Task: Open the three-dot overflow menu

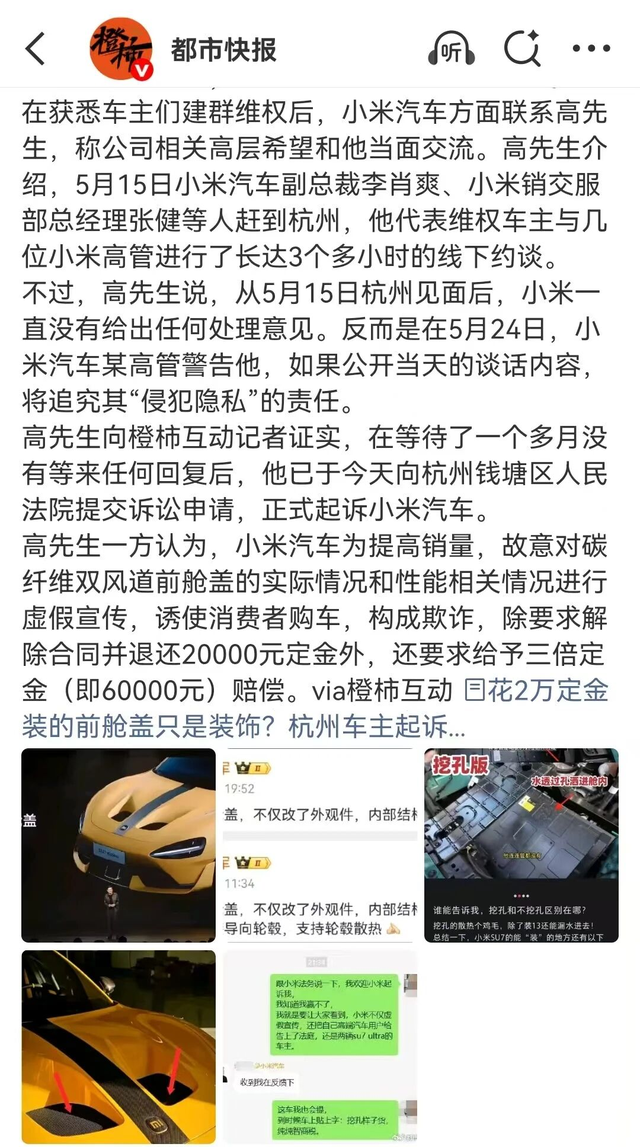Action: [591, 48]
